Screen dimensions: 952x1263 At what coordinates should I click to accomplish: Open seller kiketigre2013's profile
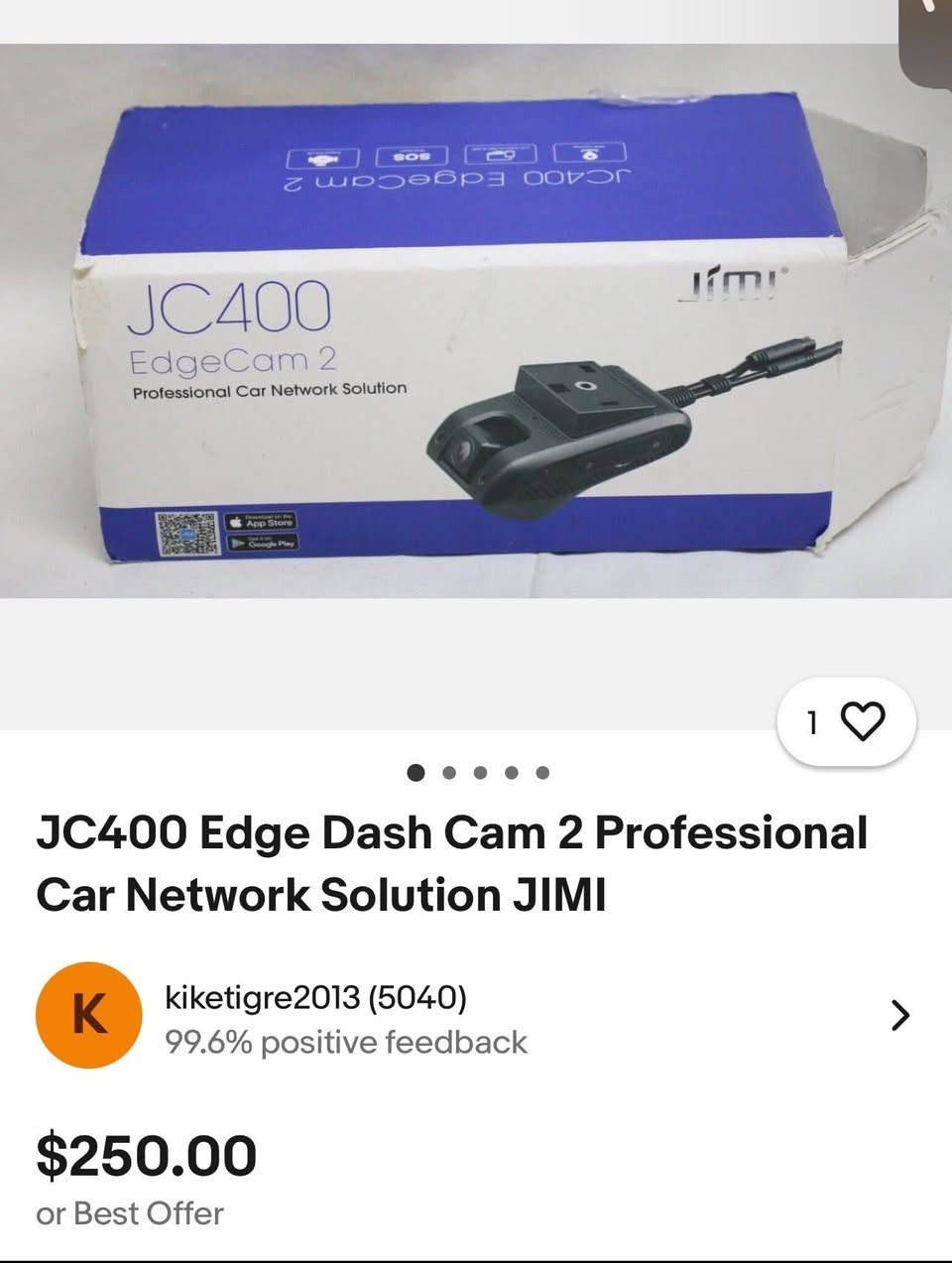(x=315, y=997)
